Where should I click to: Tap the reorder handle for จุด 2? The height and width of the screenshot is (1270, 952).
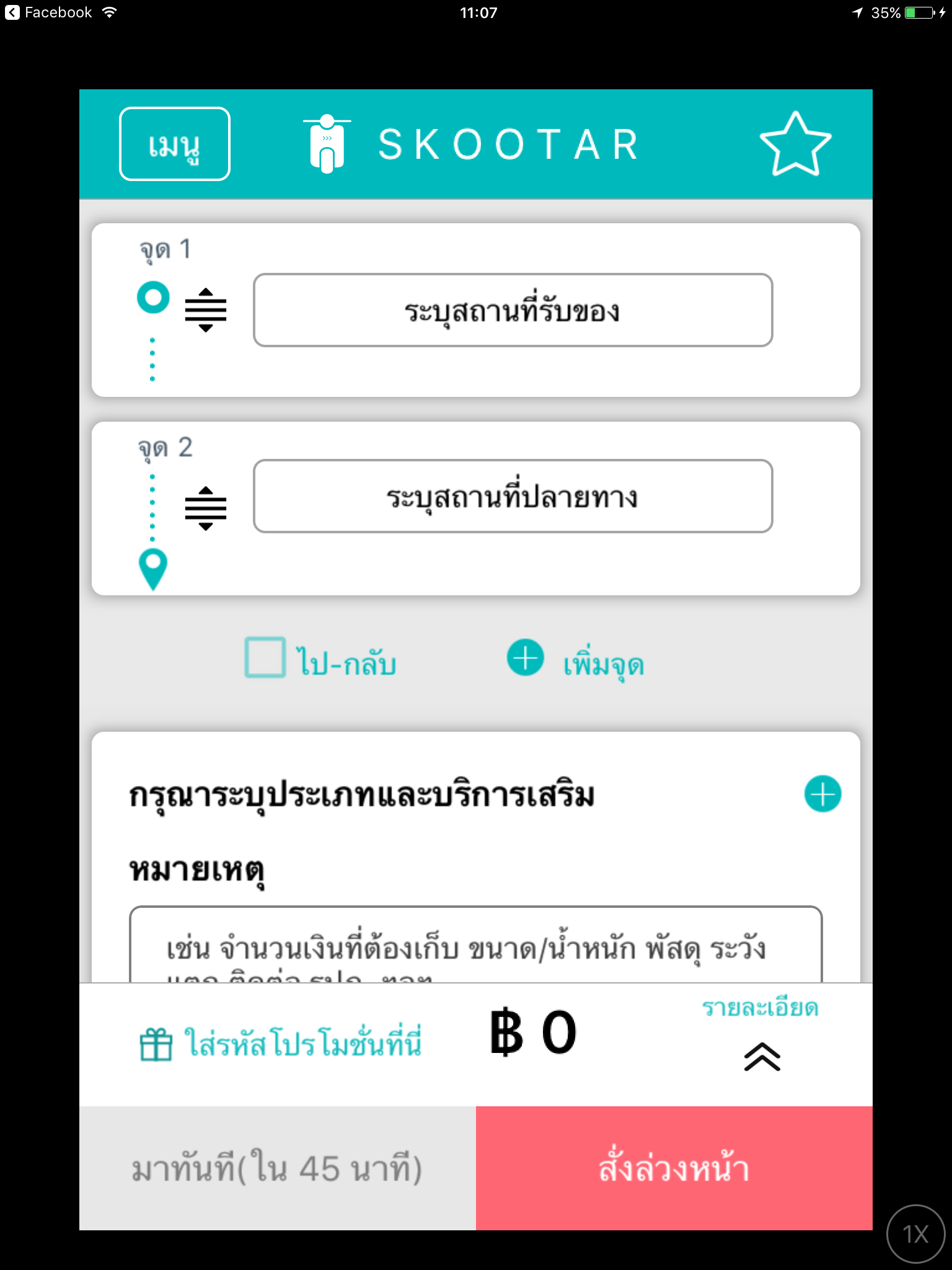tap(206, 508)
